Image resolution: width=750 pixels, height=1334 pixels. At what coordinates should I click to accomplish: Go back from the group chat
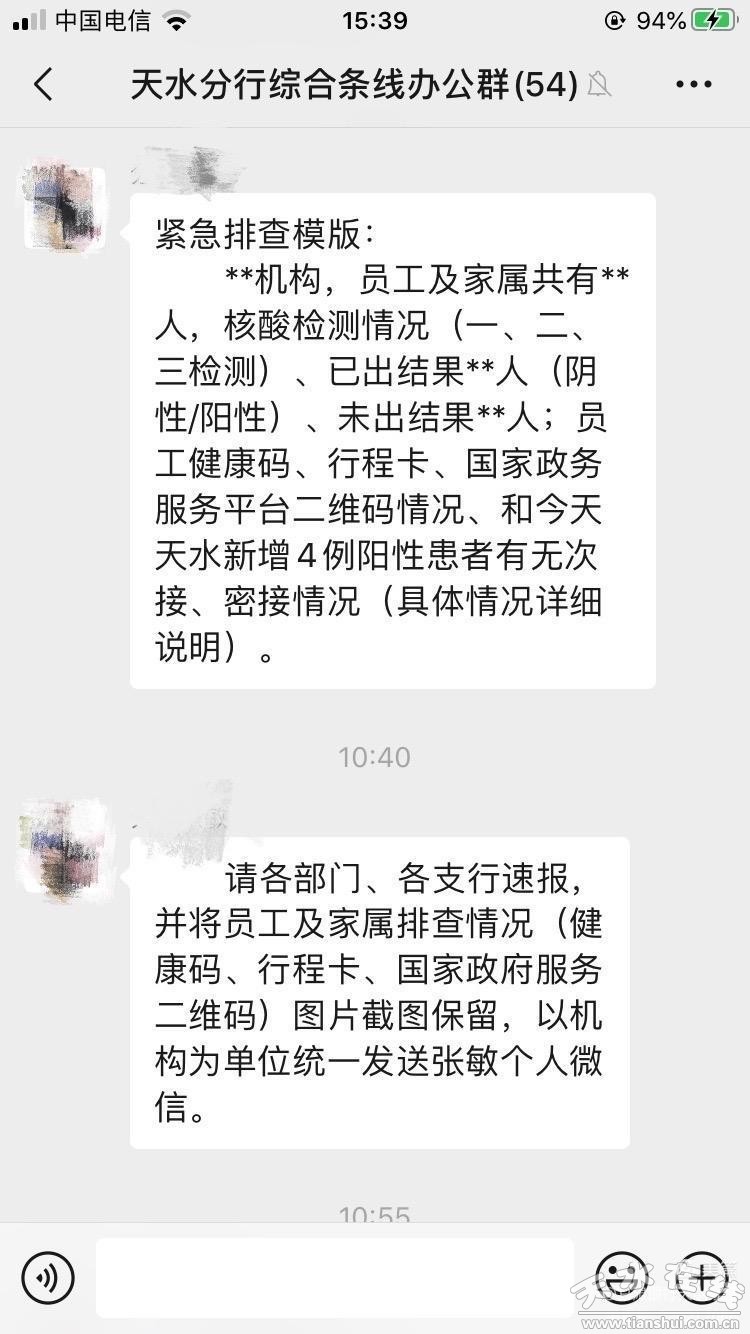click(43, 85)
